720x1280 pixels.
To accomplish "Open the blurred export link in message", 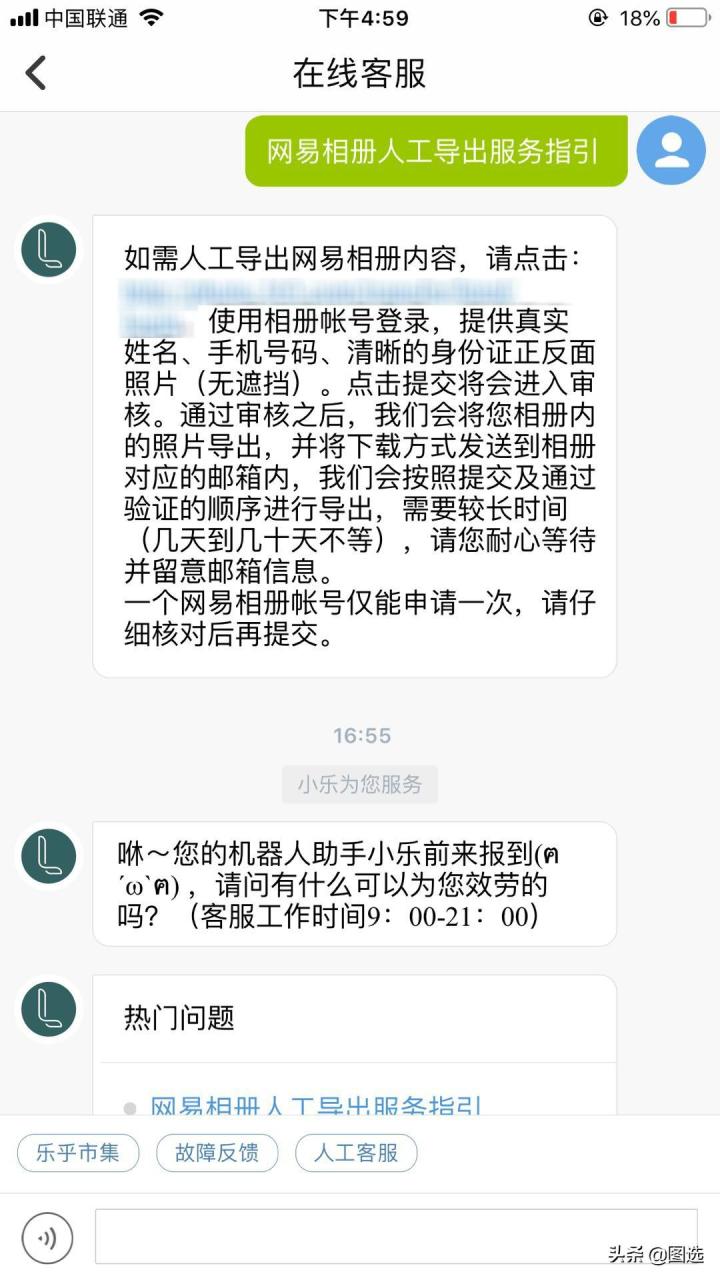I will [320, 294].
